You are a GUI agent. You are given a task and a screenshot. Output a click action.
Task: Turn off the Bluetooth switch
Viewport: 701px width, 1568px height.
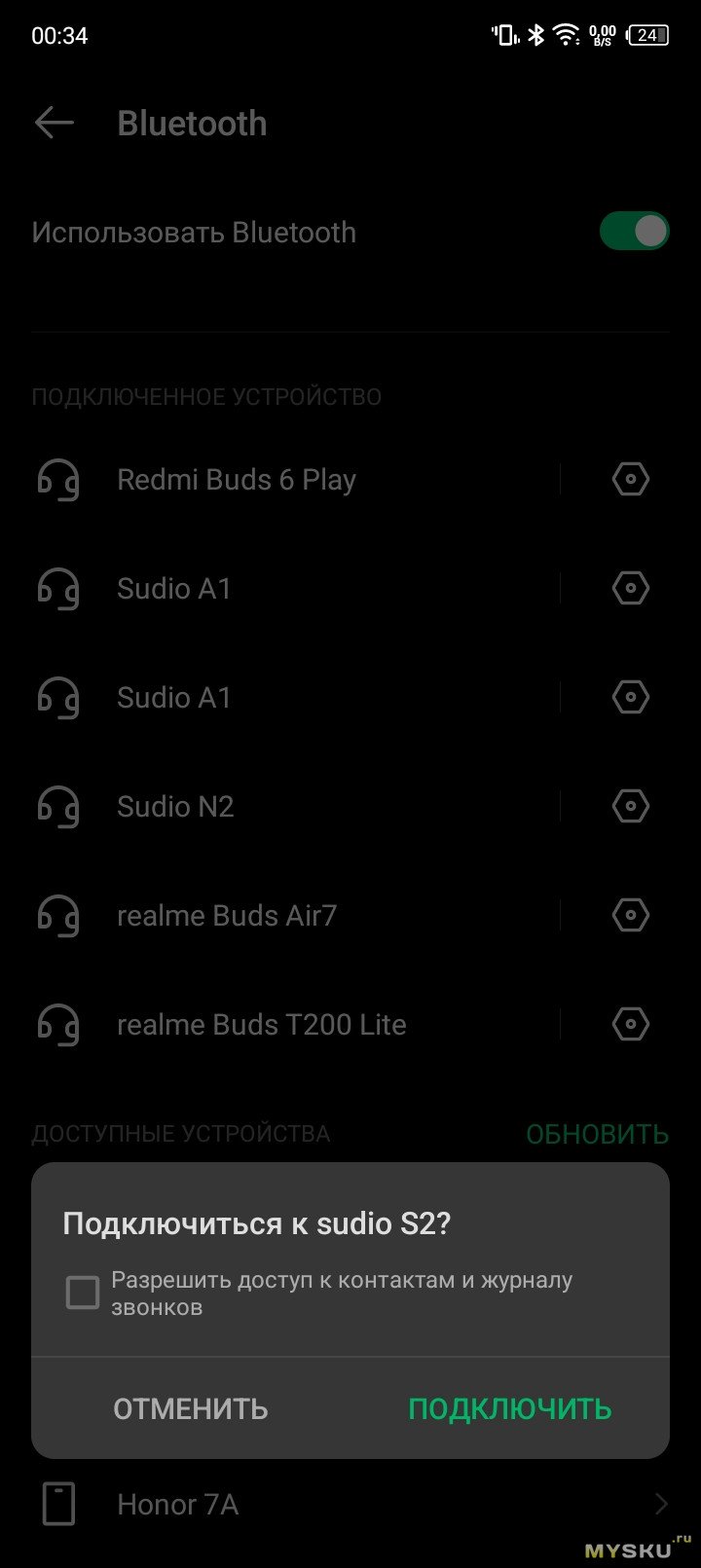(x=634, y=232)
